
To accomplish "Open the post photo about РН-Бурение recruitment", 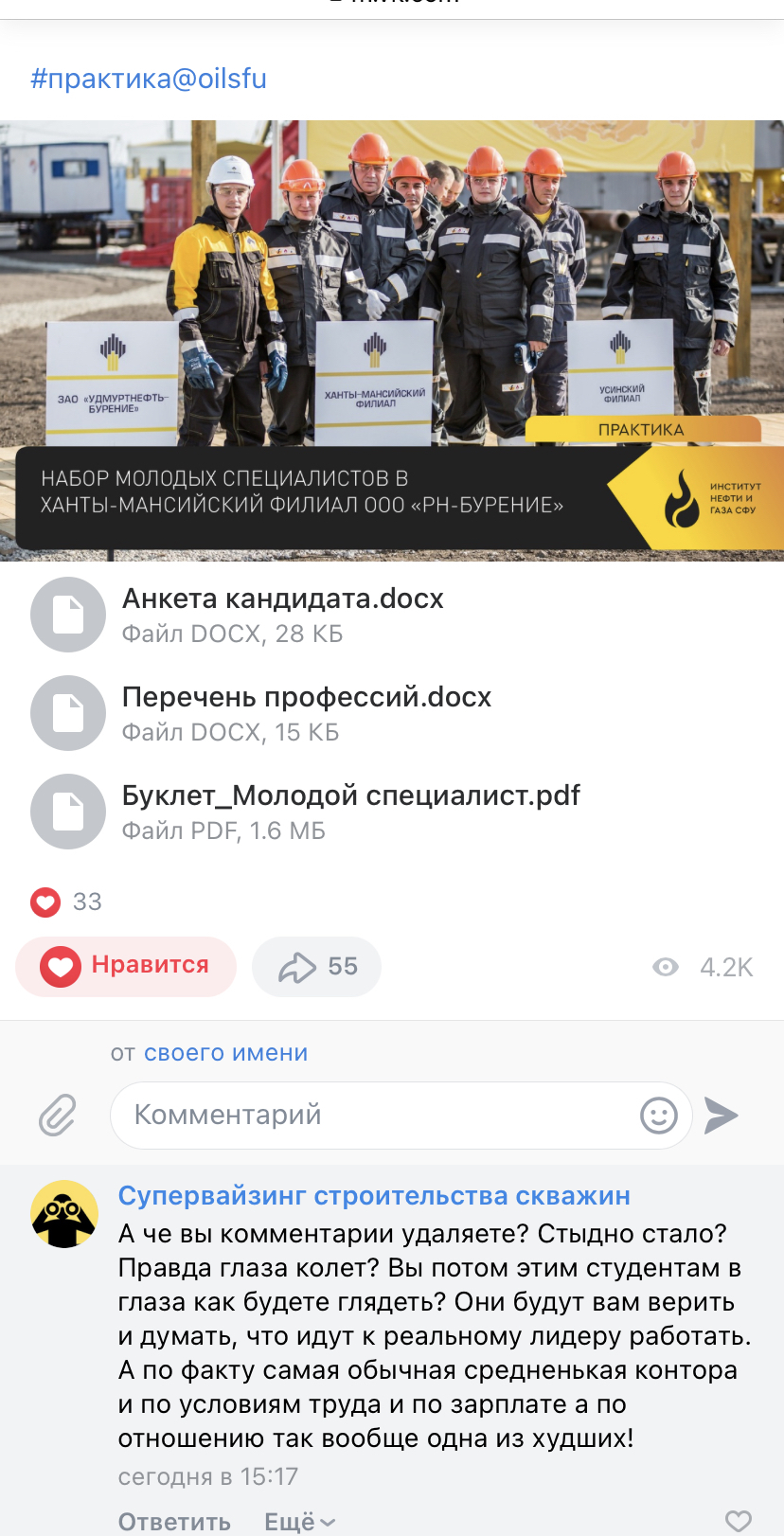I will (392, 341).
